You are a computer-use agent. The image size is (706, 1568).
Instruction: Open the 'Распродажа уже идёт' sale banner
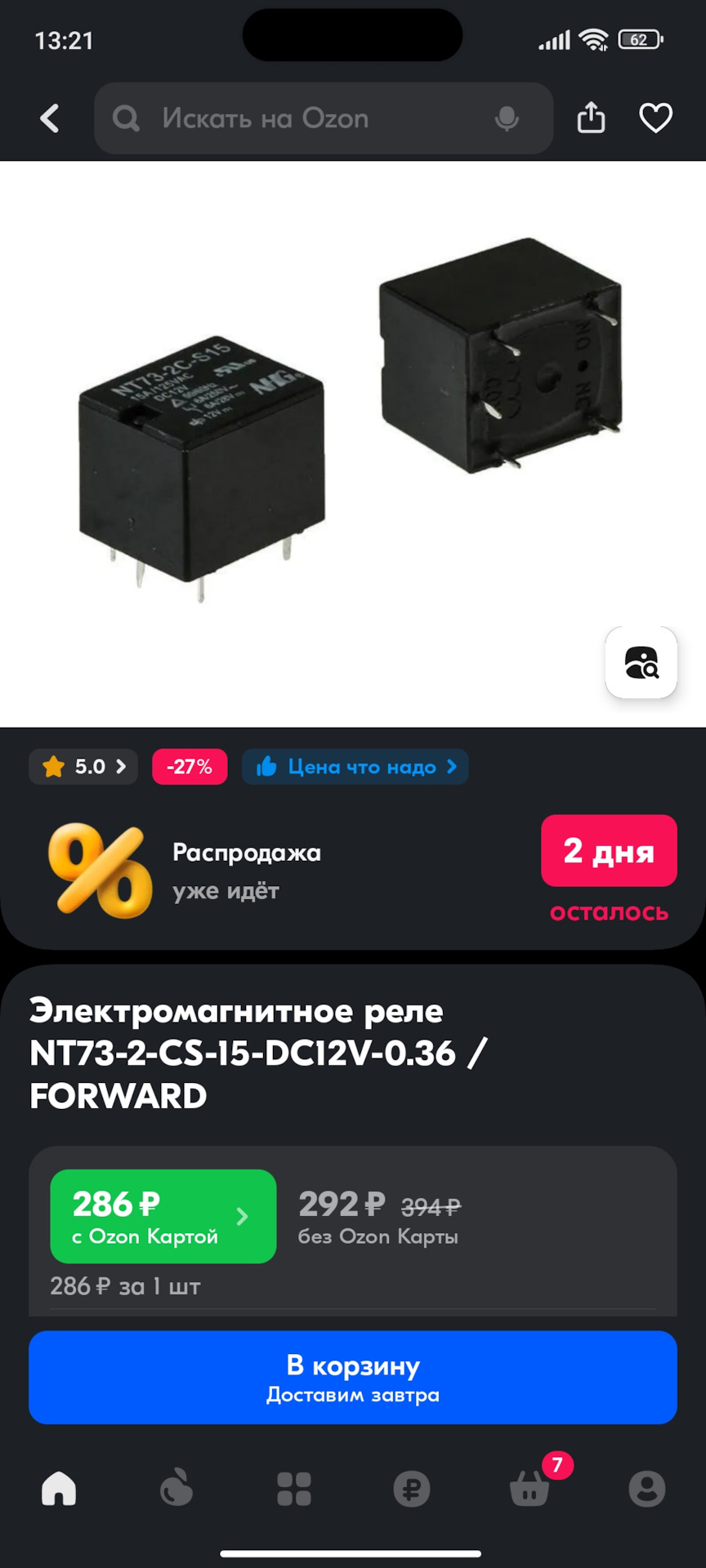pyautogui.click(x=245, y=870)
